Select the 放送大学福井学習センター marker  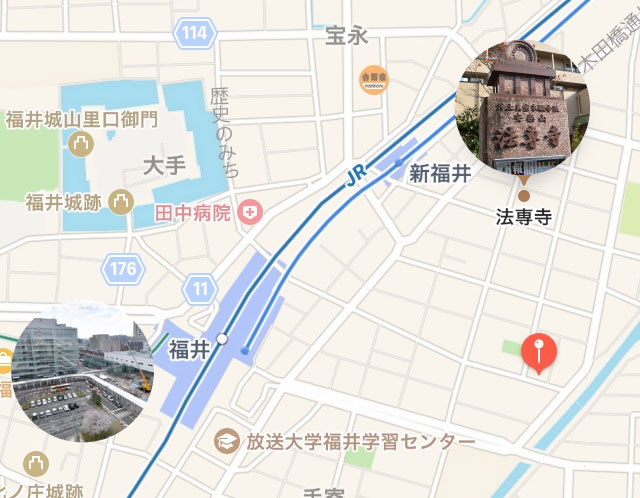point(228,441)
